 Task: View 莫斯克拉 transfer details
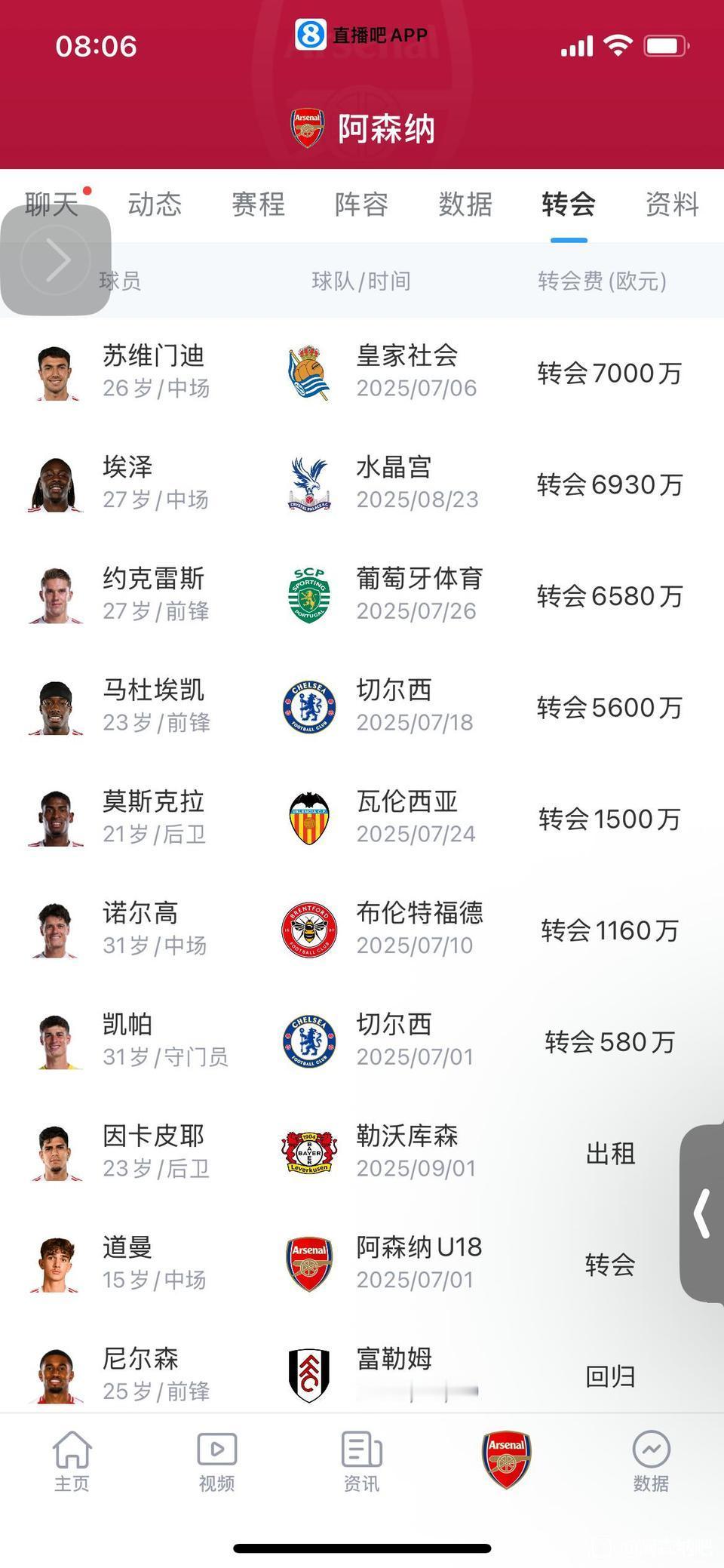[x=362, y=819]
